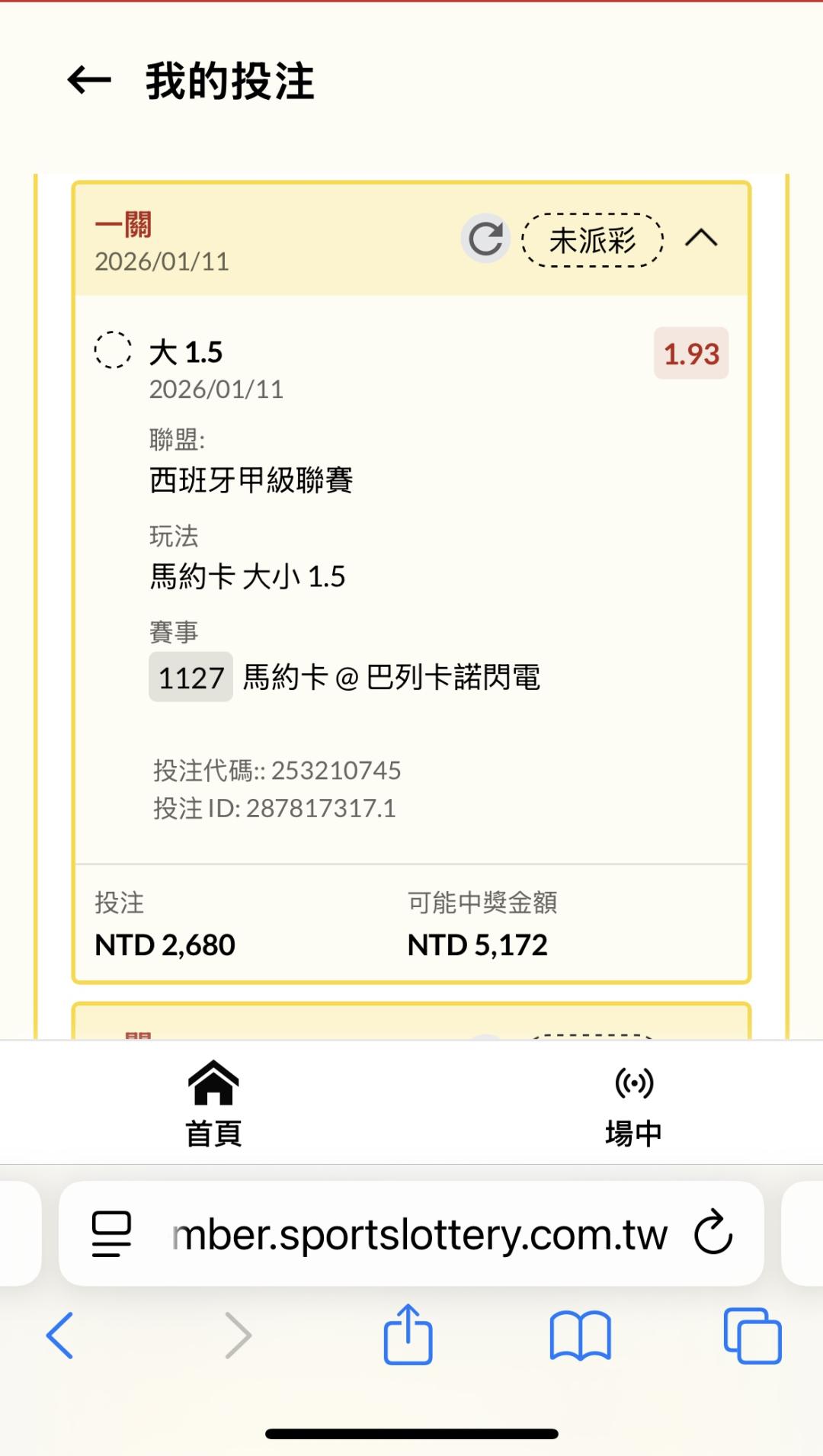Image resolution: width=823 pixels, height=1456 pixels.
Task: Collapse the 一關 bet card
Action: 701,239
